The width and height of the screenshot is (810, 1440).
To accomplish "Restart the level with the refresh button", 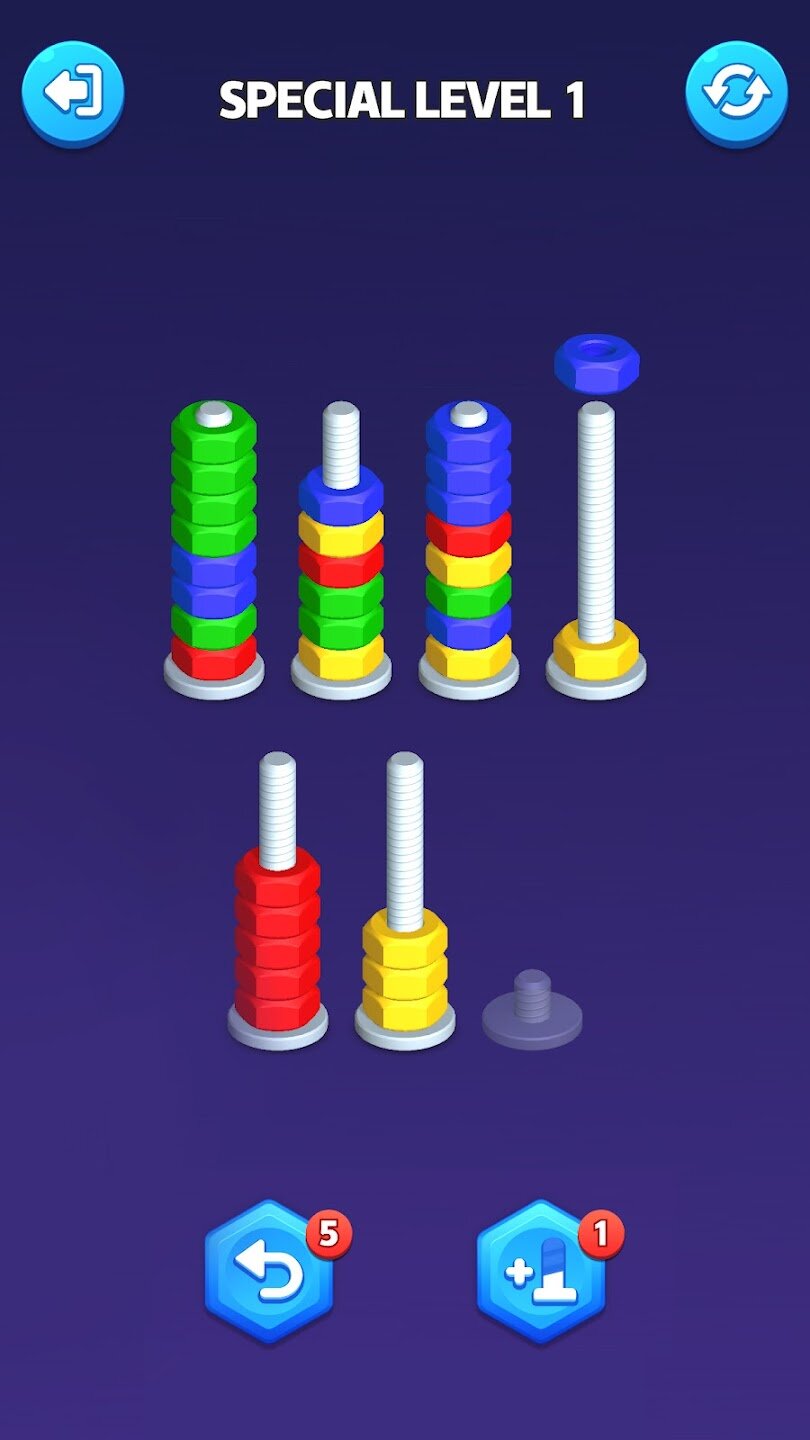I will (x=736, y=93).
